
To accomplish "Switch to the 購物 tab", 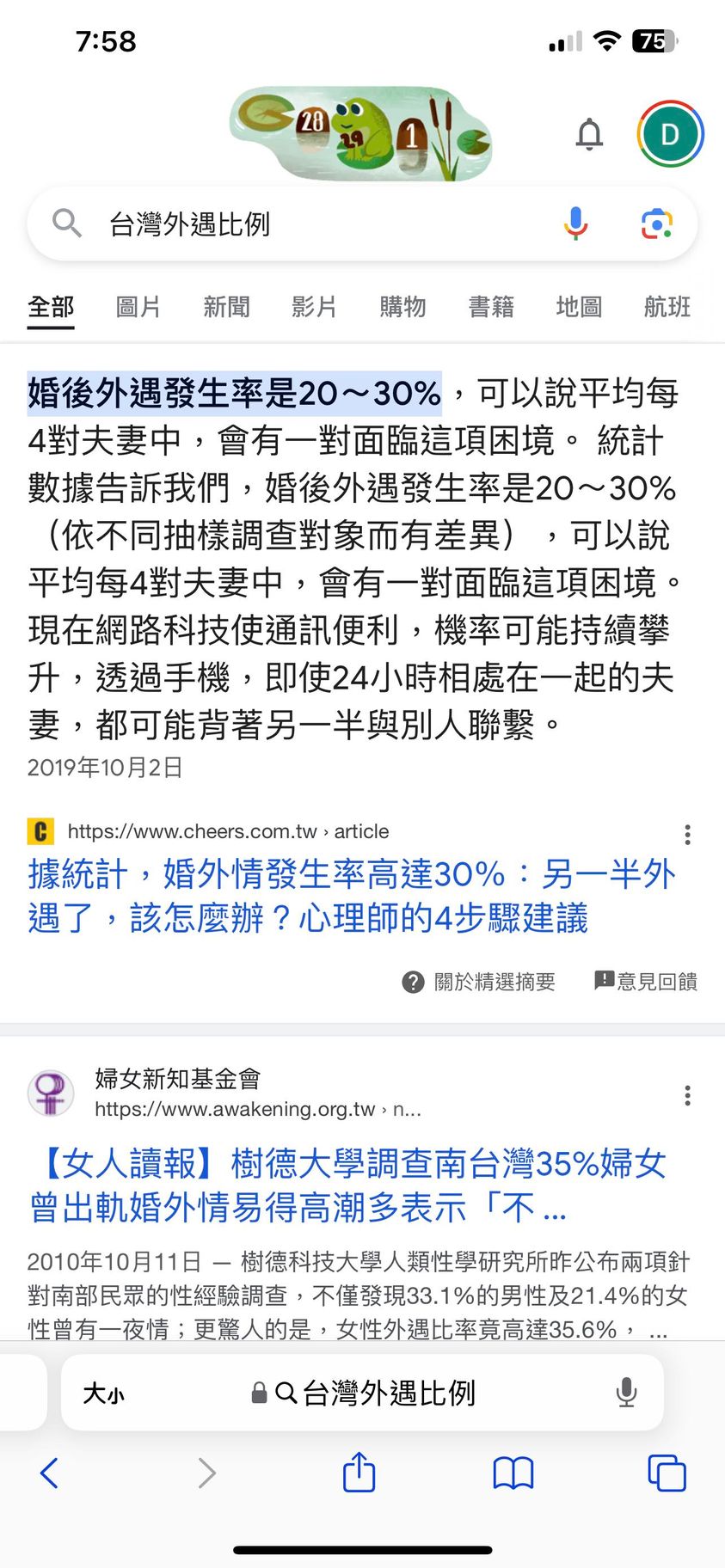I will [402, 307].
